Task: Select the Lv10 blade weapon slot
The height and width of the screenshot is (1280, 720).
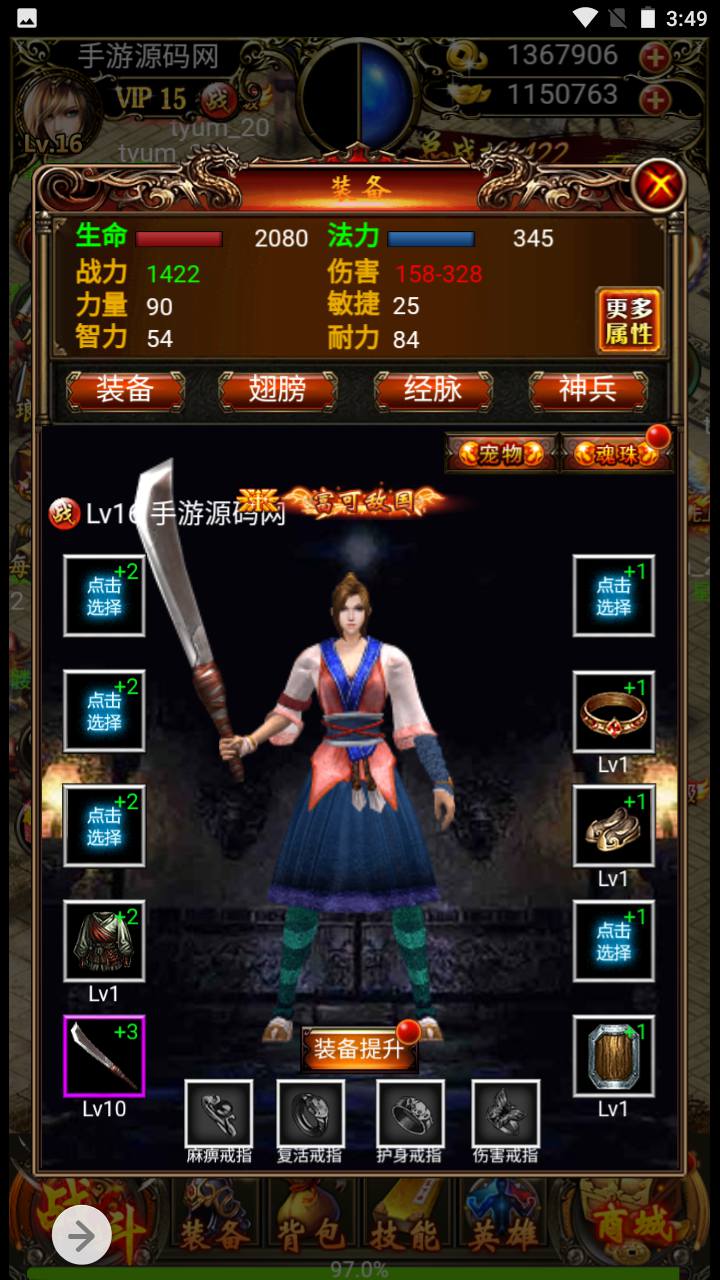Action: pos(104,1056)
